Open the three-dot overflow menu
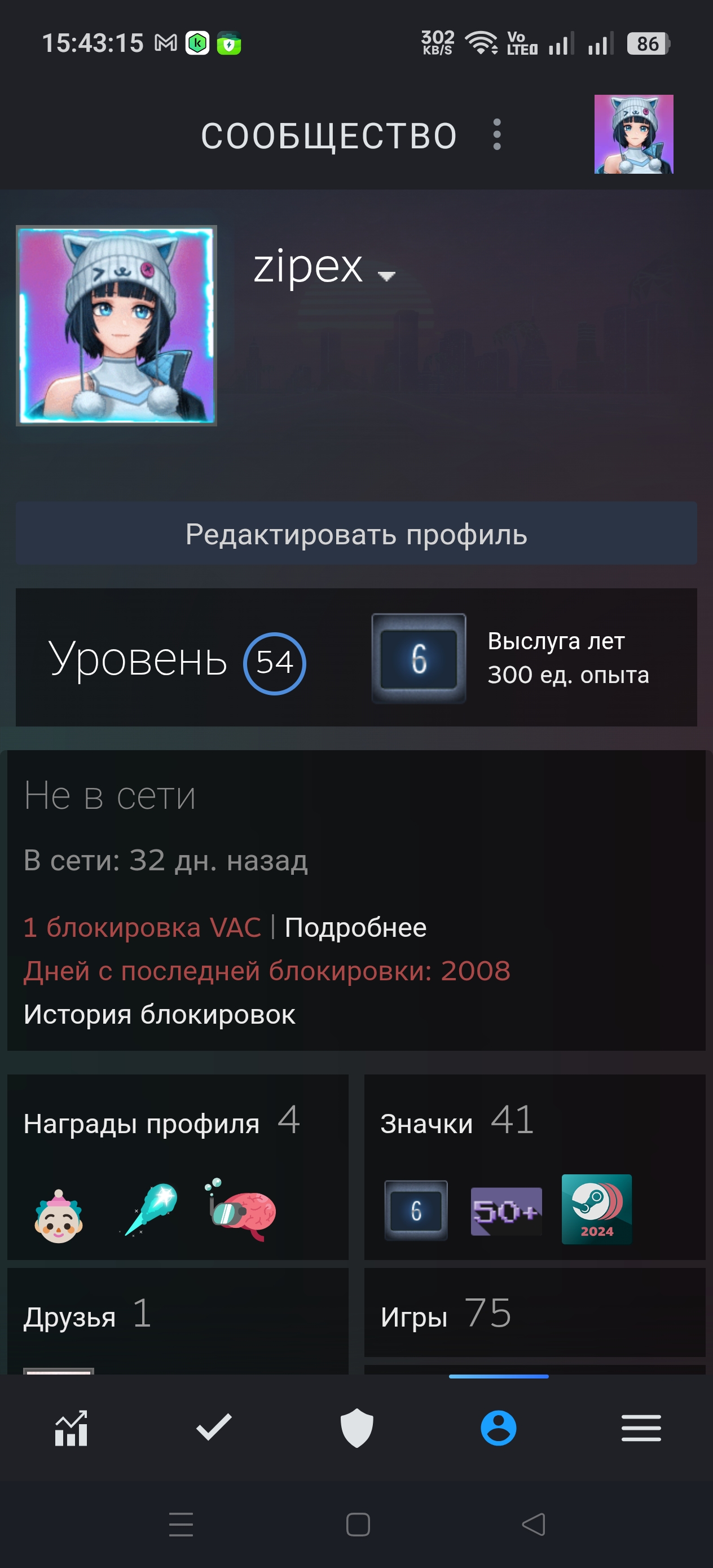This screenshot has width=713, height=1568. pos(497,135)
